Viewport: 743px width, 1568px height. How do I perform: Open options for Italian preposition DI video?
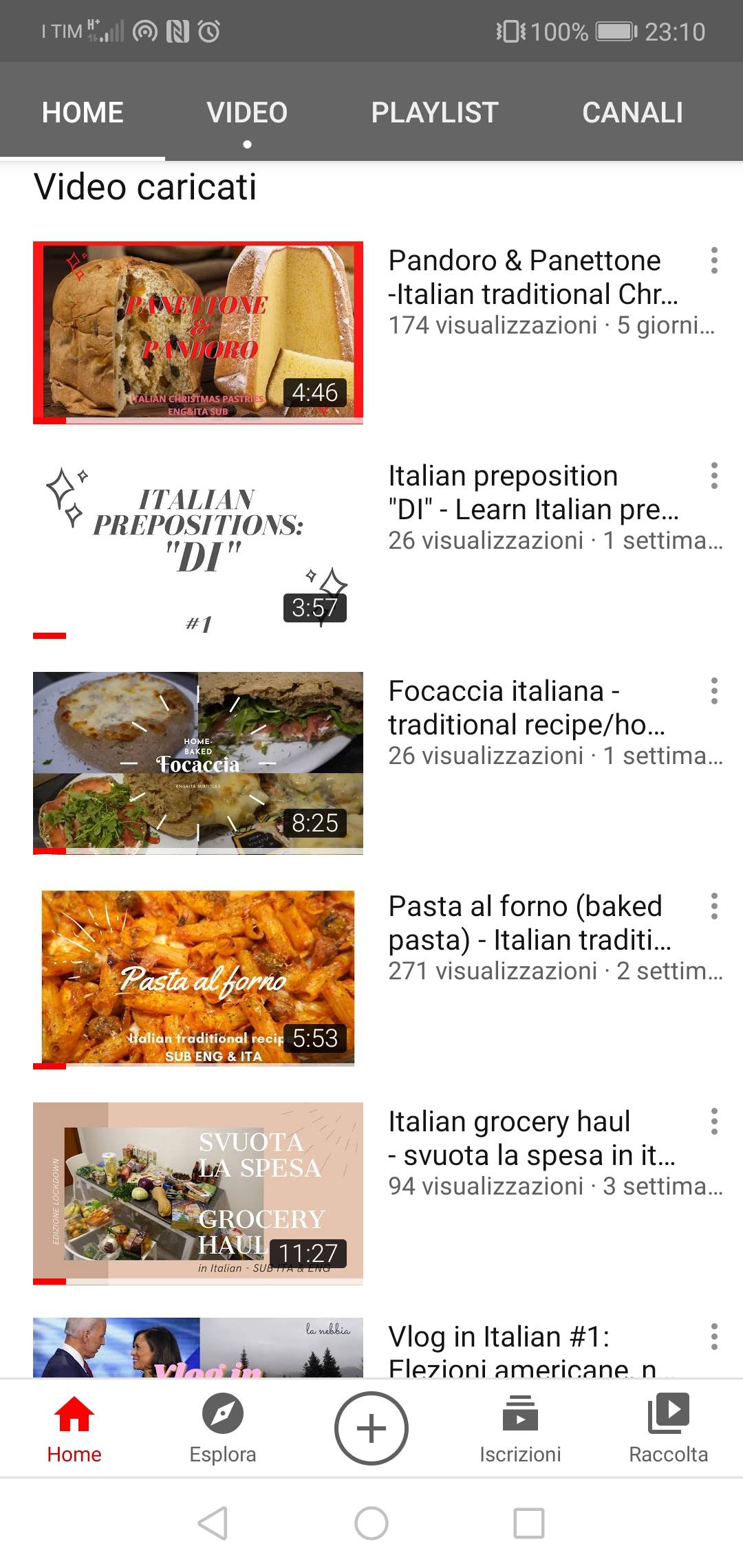click(715, 477)
